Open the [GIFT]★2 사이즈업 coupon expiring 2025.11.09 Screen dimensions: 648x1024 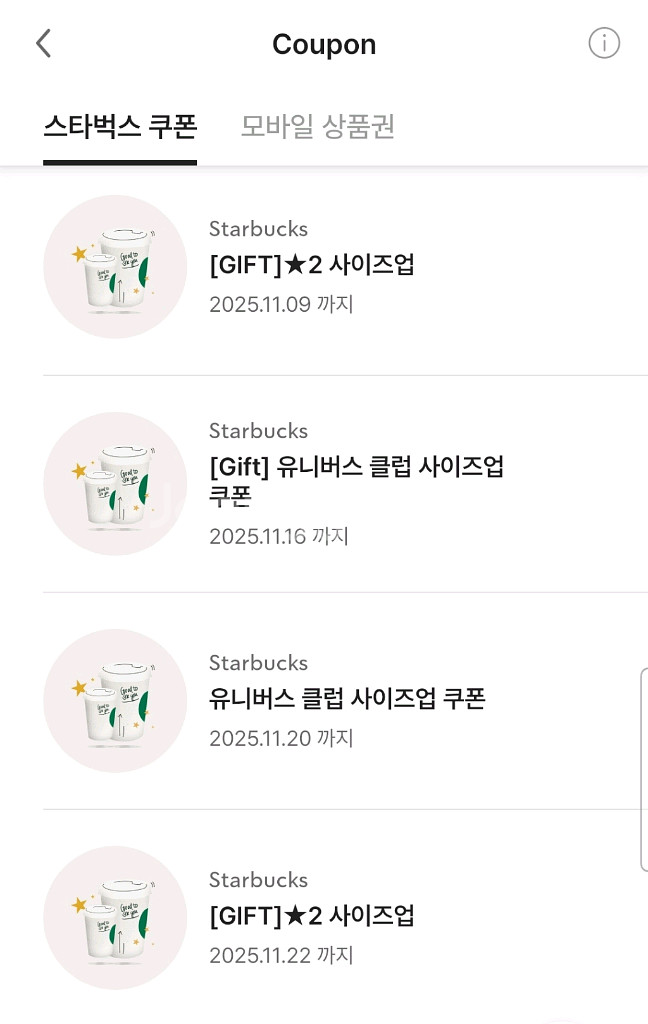311,266
